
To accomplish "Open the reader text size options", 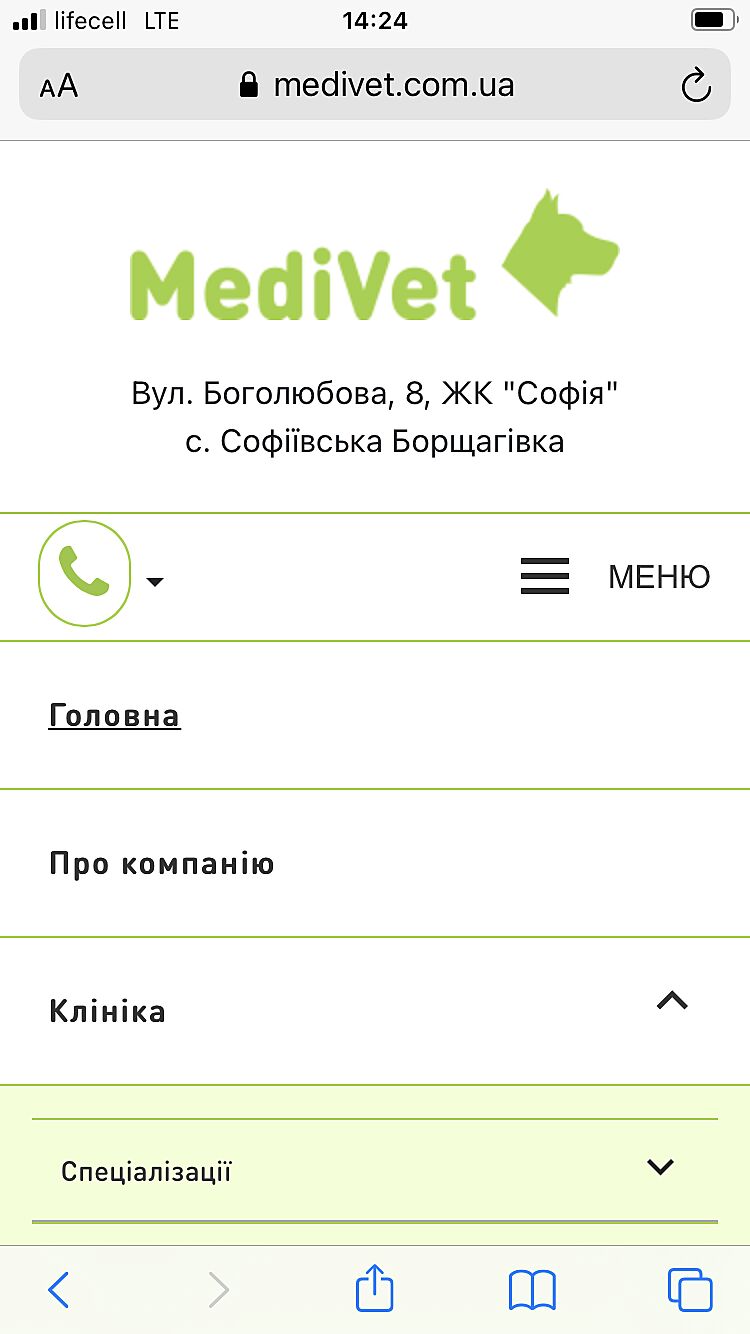I will click(59, 86).
